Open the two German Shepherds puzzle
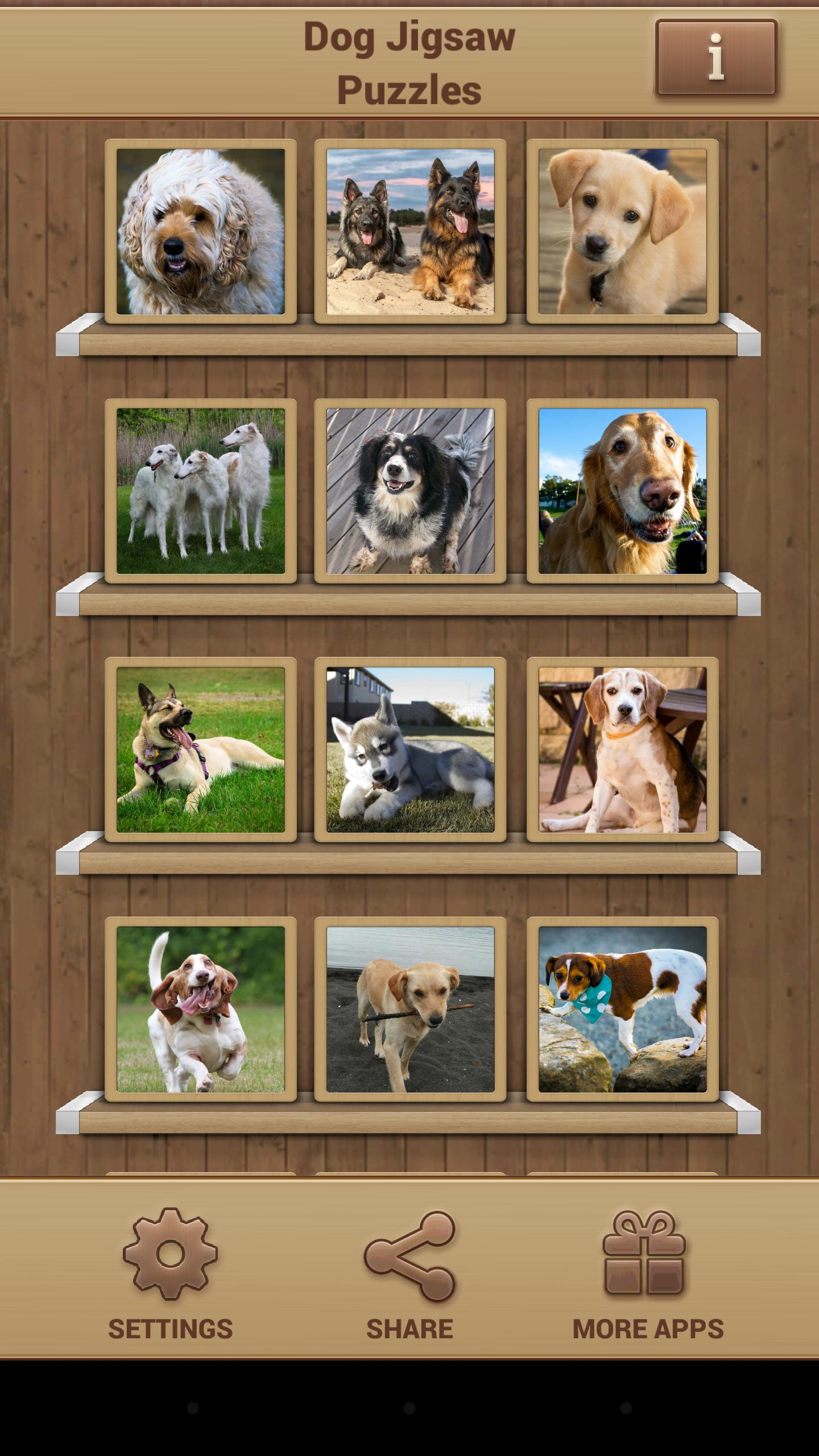Viewport: 819px width, 1456px height. click(411, 231)
